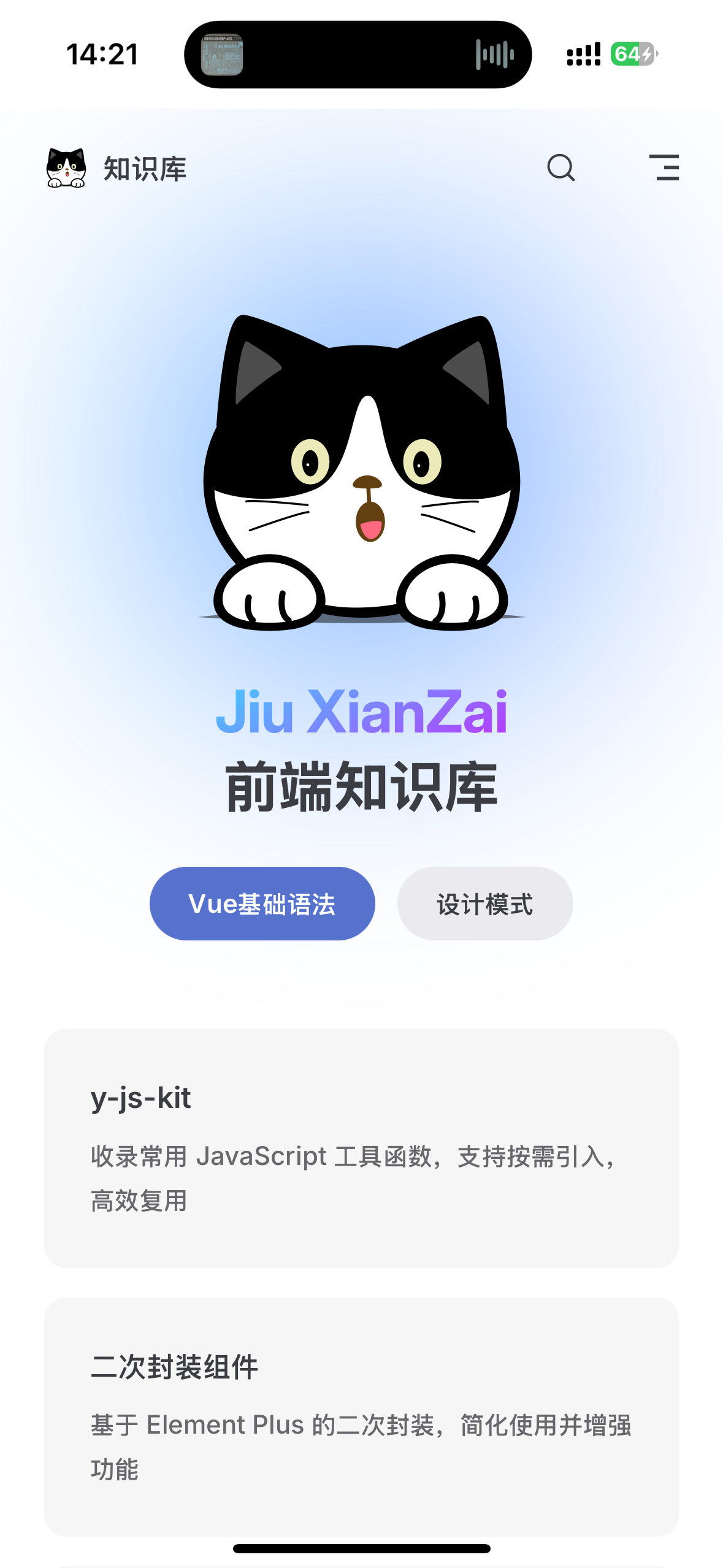Open Vue基础语法 button
This screenshot has height=1568, width=723.
tap(262, 904)
